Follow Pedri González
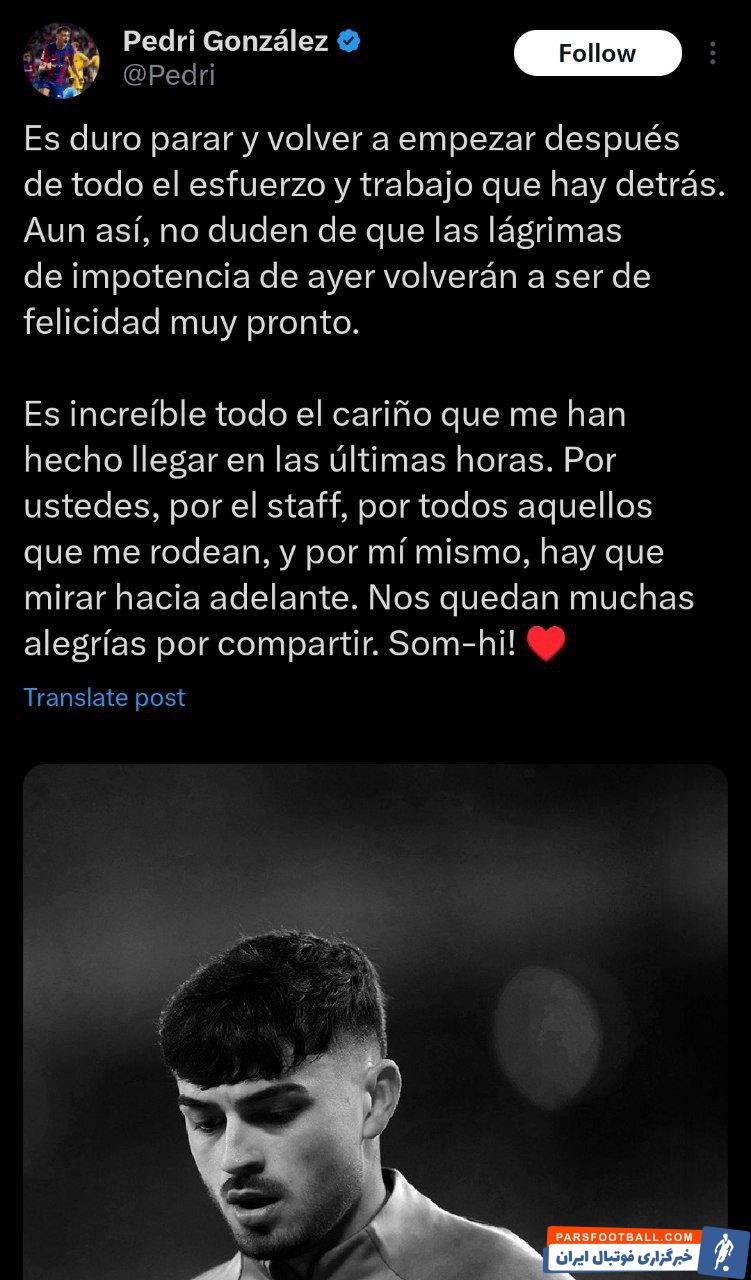Screen dimensions: 751x1280 [597, 53]
